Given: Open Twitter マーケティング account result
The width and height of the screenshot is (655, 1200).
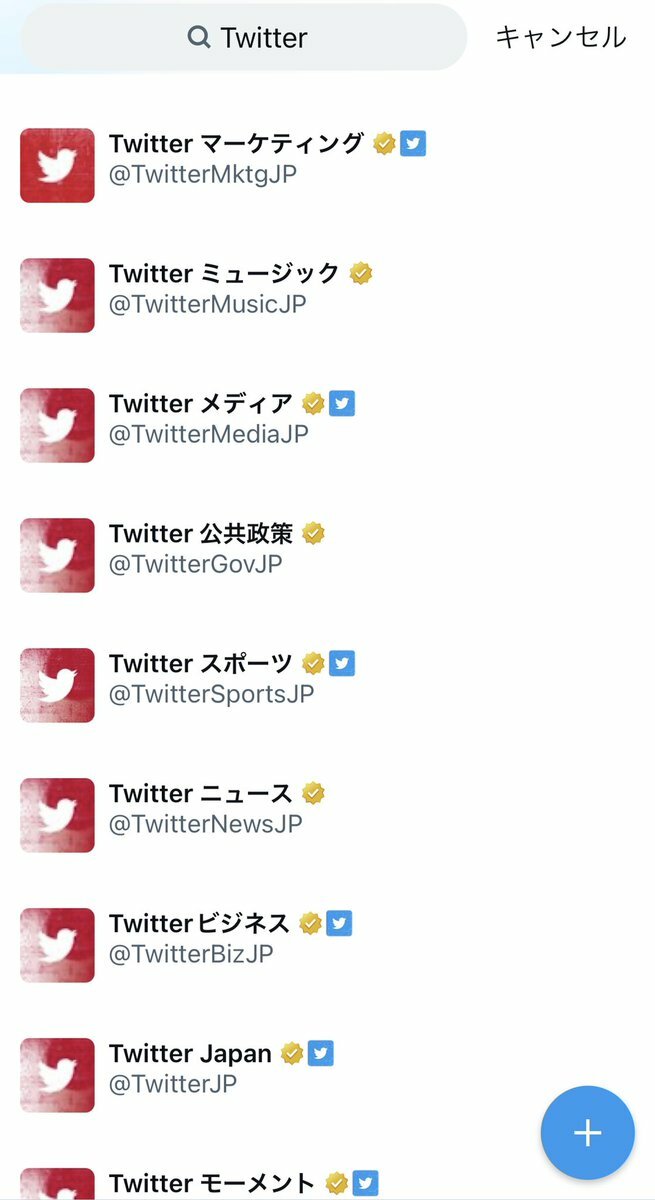Looking at the screenshot, I should (235, 160).
